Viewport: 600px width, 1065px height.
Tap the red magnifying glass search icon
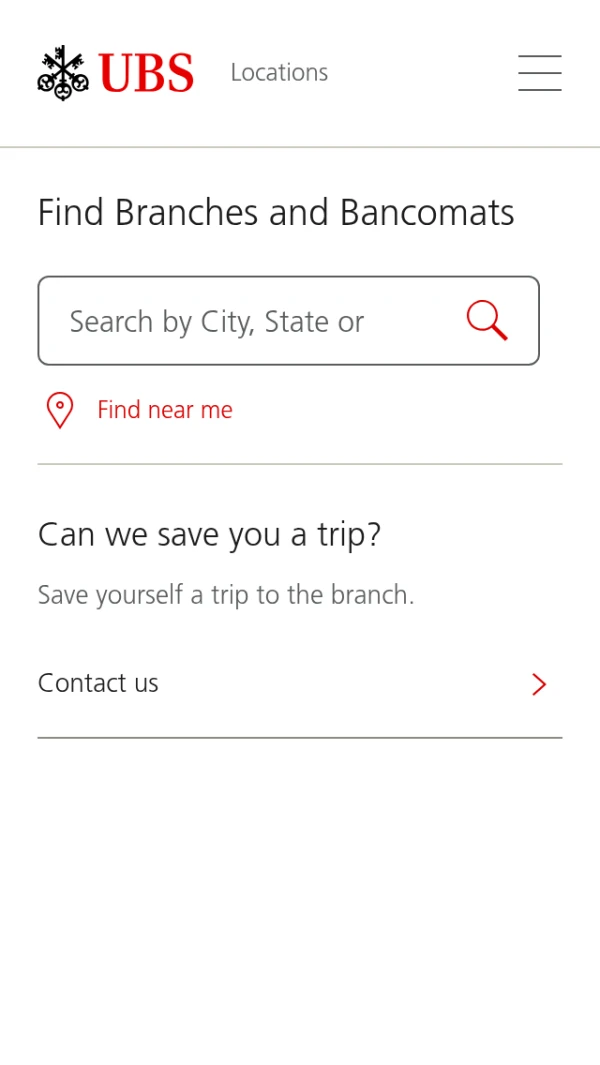click(x=487, y=321)
